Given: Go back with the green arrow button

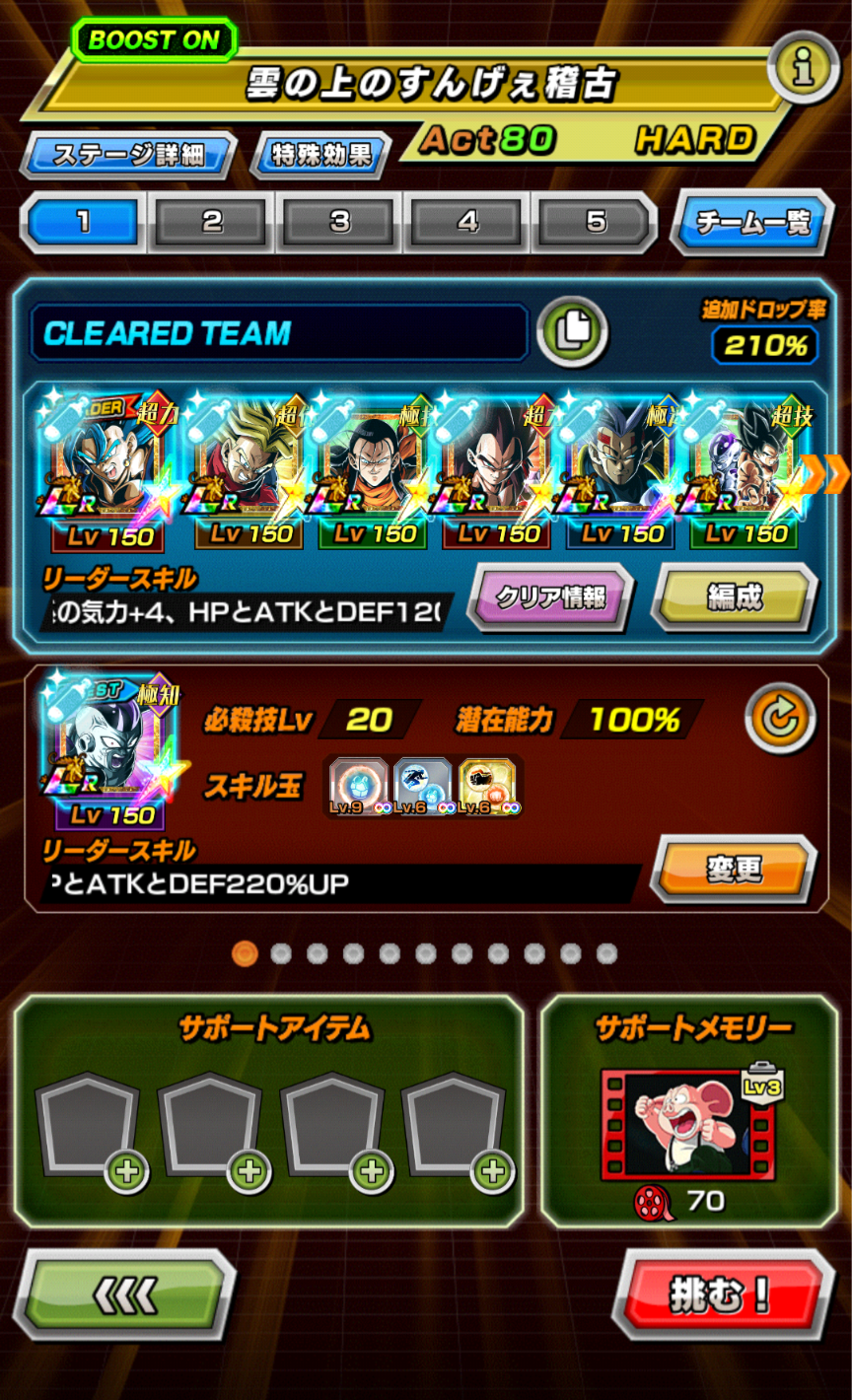Looking at the screenshot, I should click(x=125, y=1295).
